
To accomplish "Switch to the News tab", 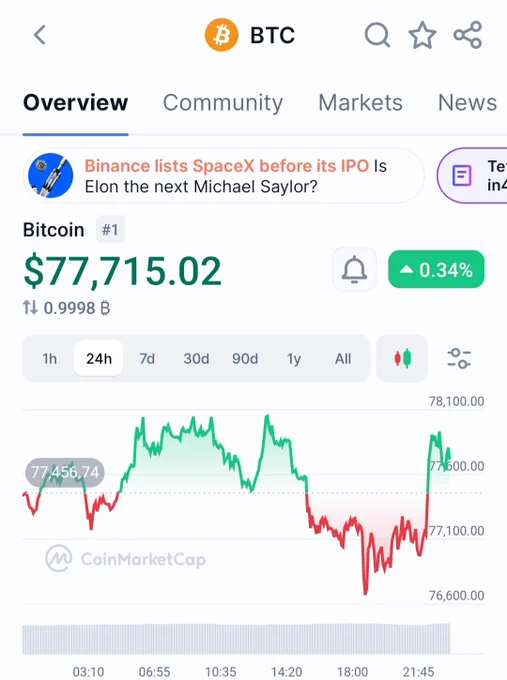I will 467,103.
